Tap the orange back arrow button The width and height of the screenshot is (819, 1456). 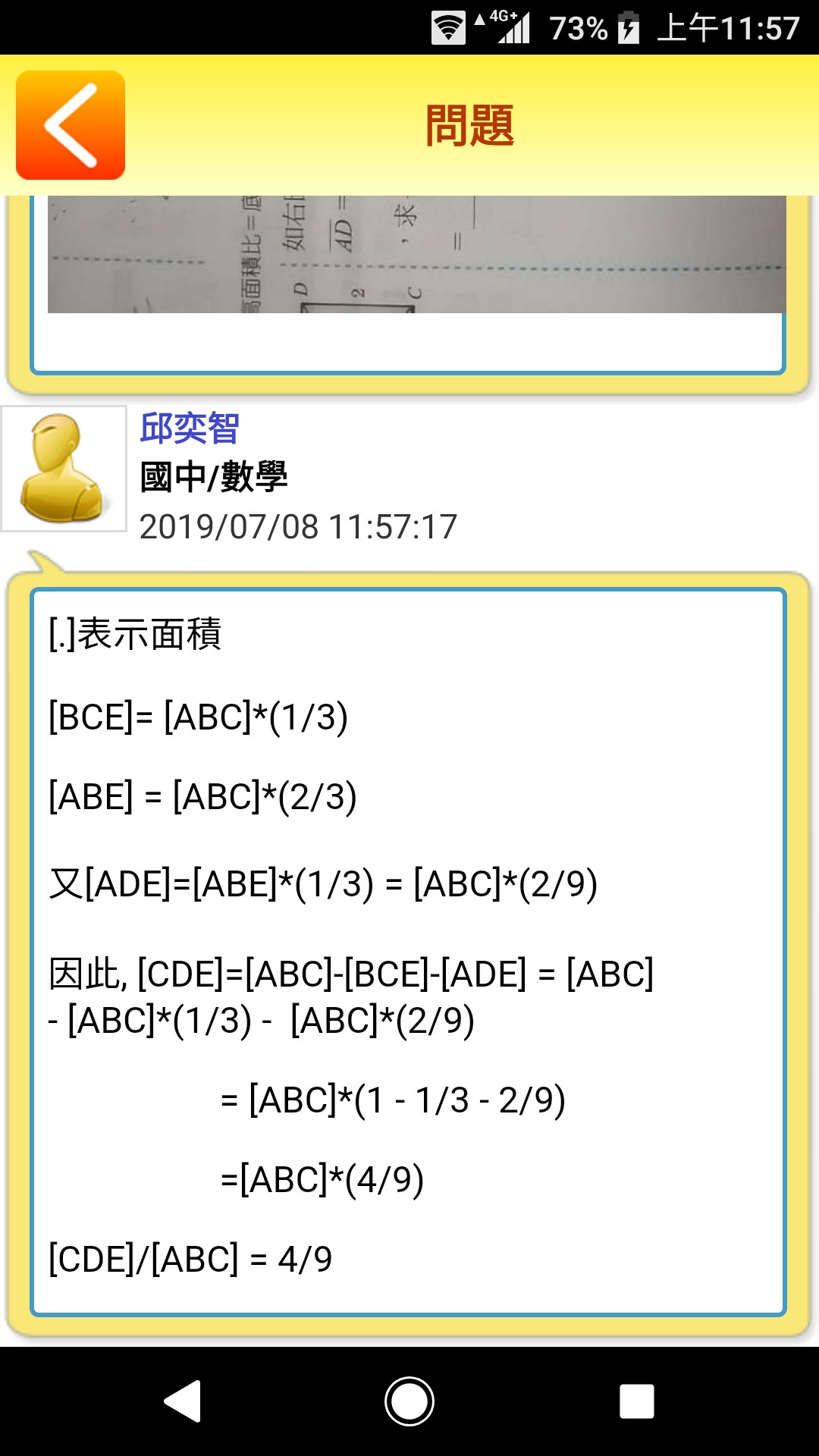coord(71,125)
